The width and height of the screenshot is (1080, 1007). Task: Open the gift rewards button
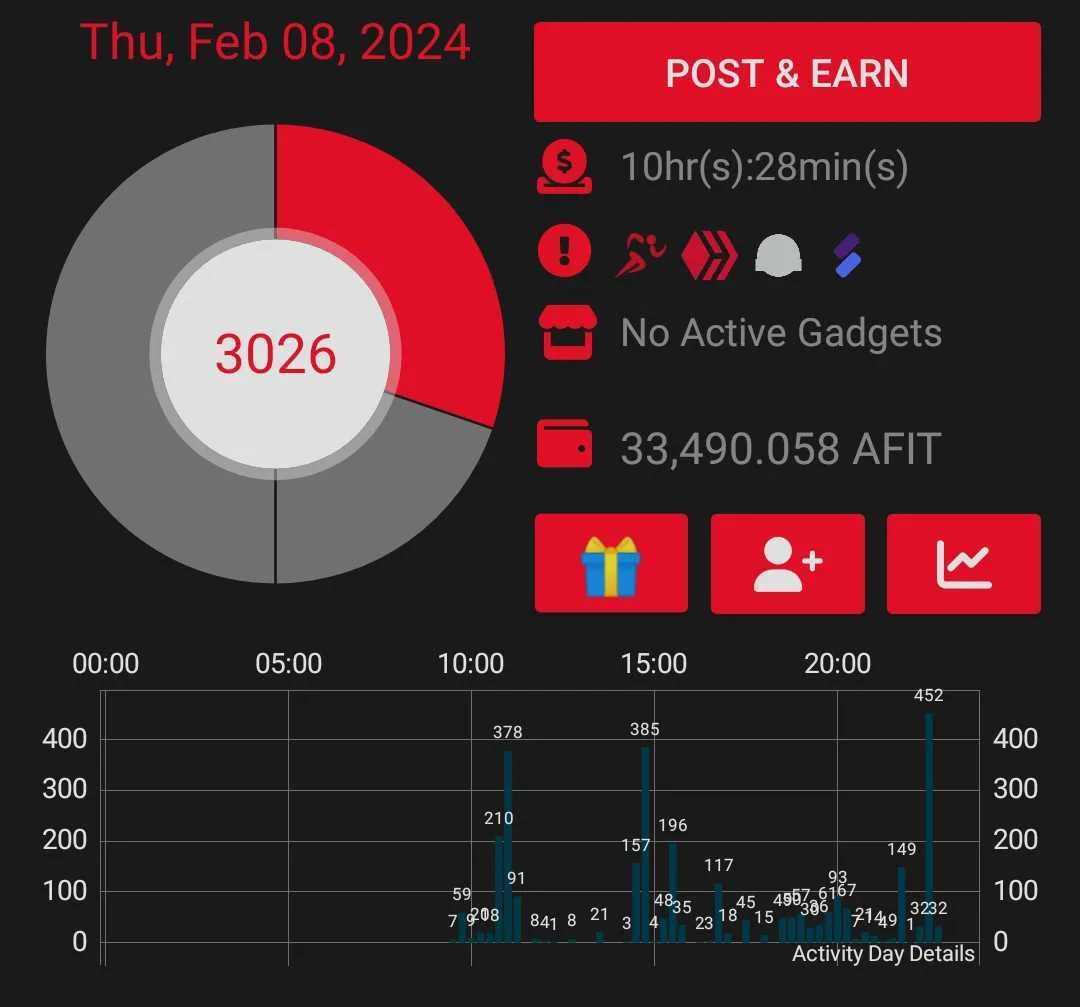point(611,564)
